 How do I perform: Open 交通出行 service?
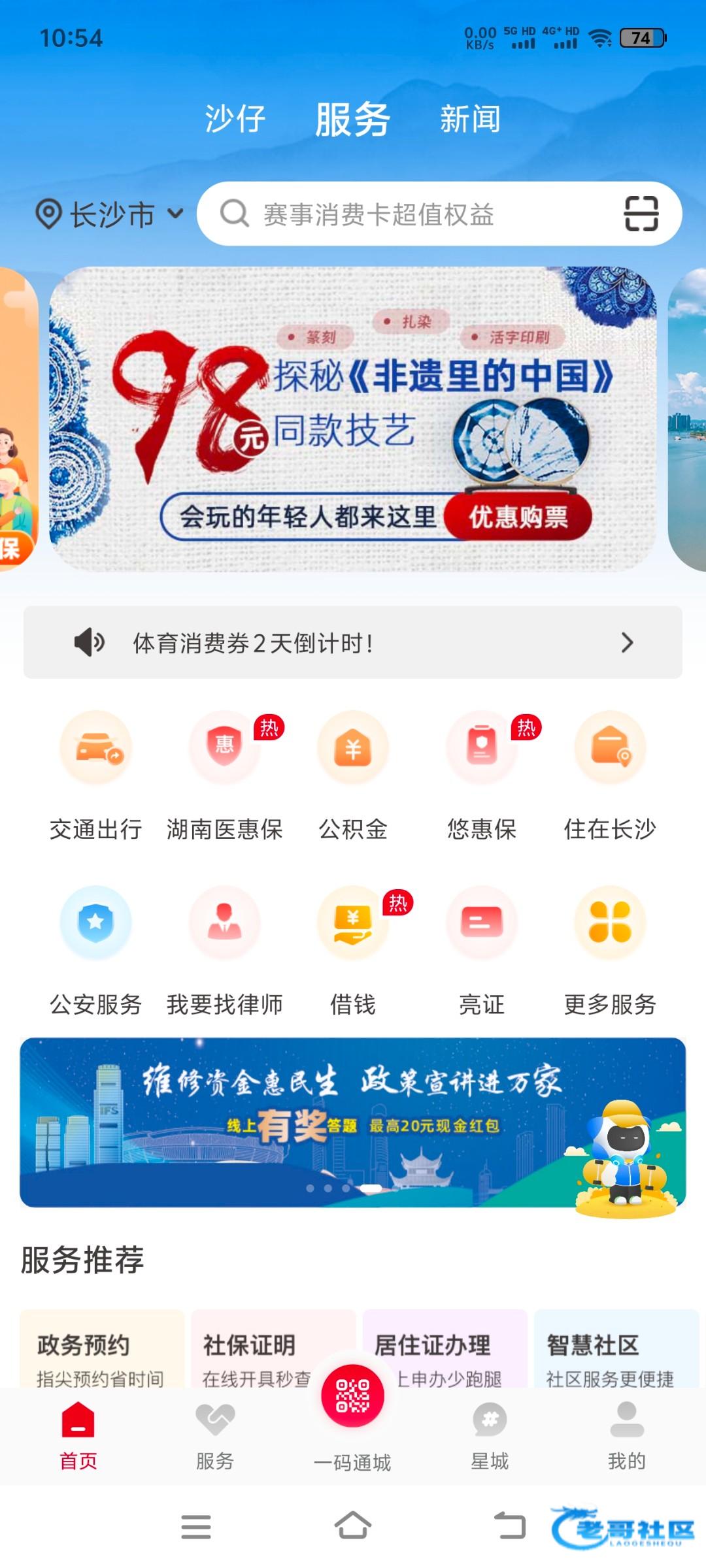[96, 774]
